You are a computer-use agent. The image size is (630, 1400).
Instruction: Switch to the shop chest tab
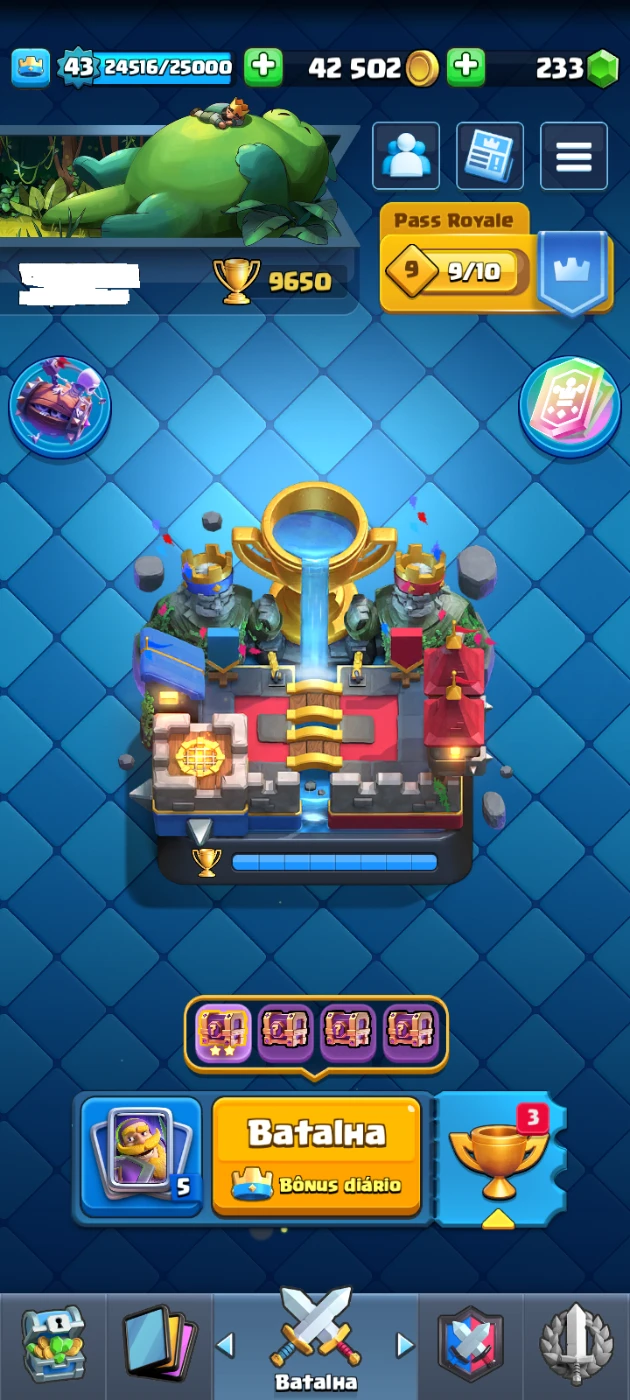[53, 1345]
